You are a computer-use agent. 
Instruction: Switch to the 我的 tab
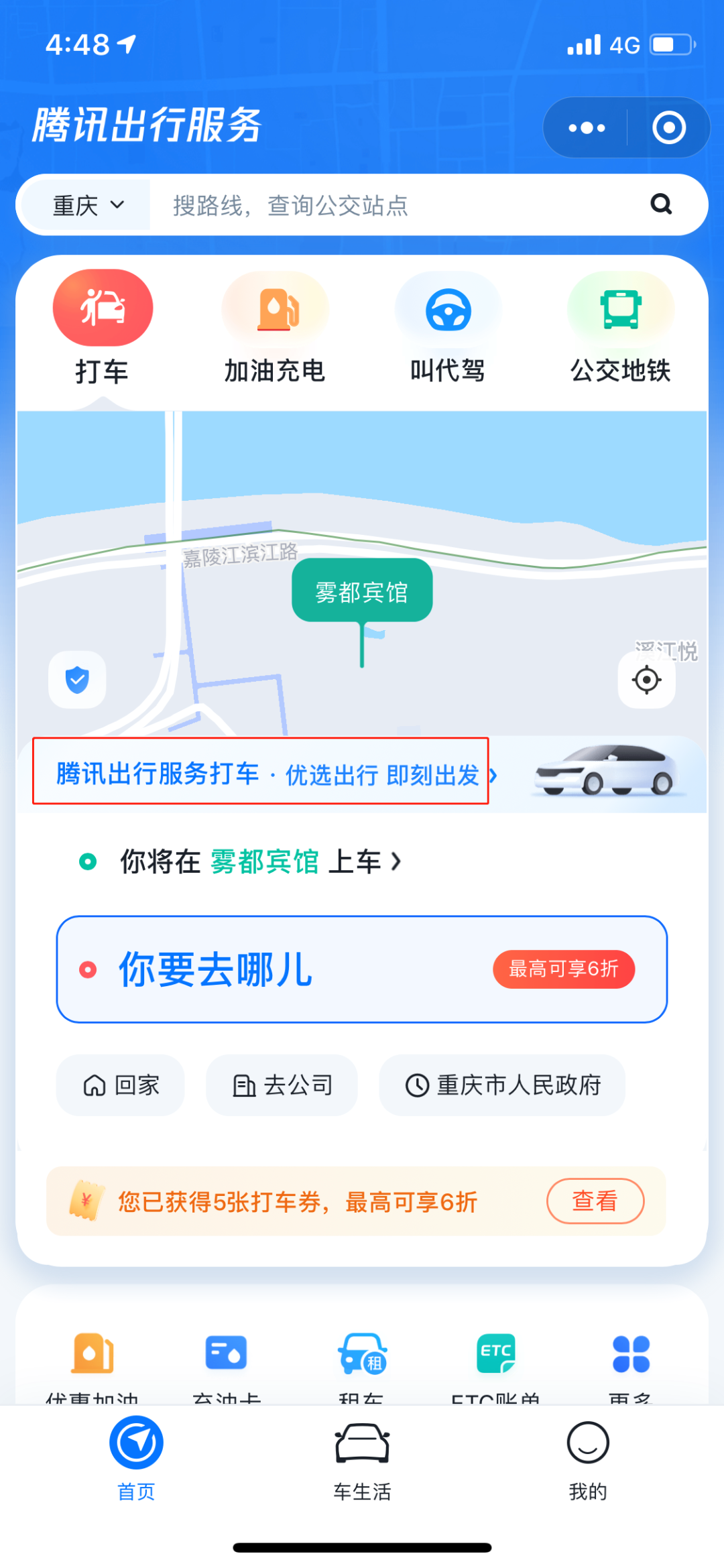[x=588, y=1461]
